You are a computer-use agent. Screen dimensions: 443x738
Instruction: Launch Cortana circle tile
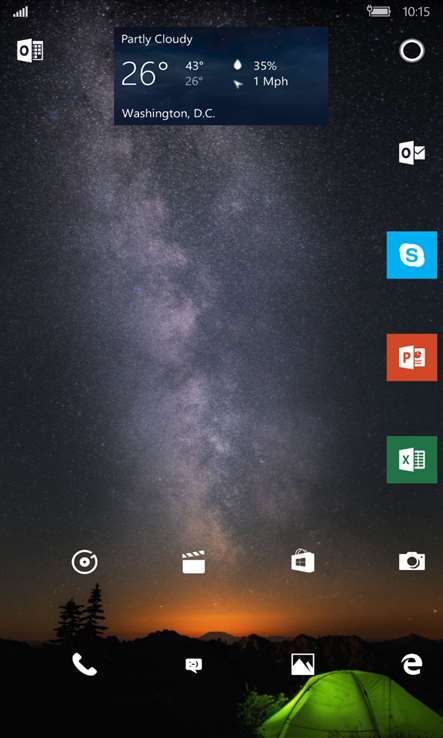coord(411,50)
